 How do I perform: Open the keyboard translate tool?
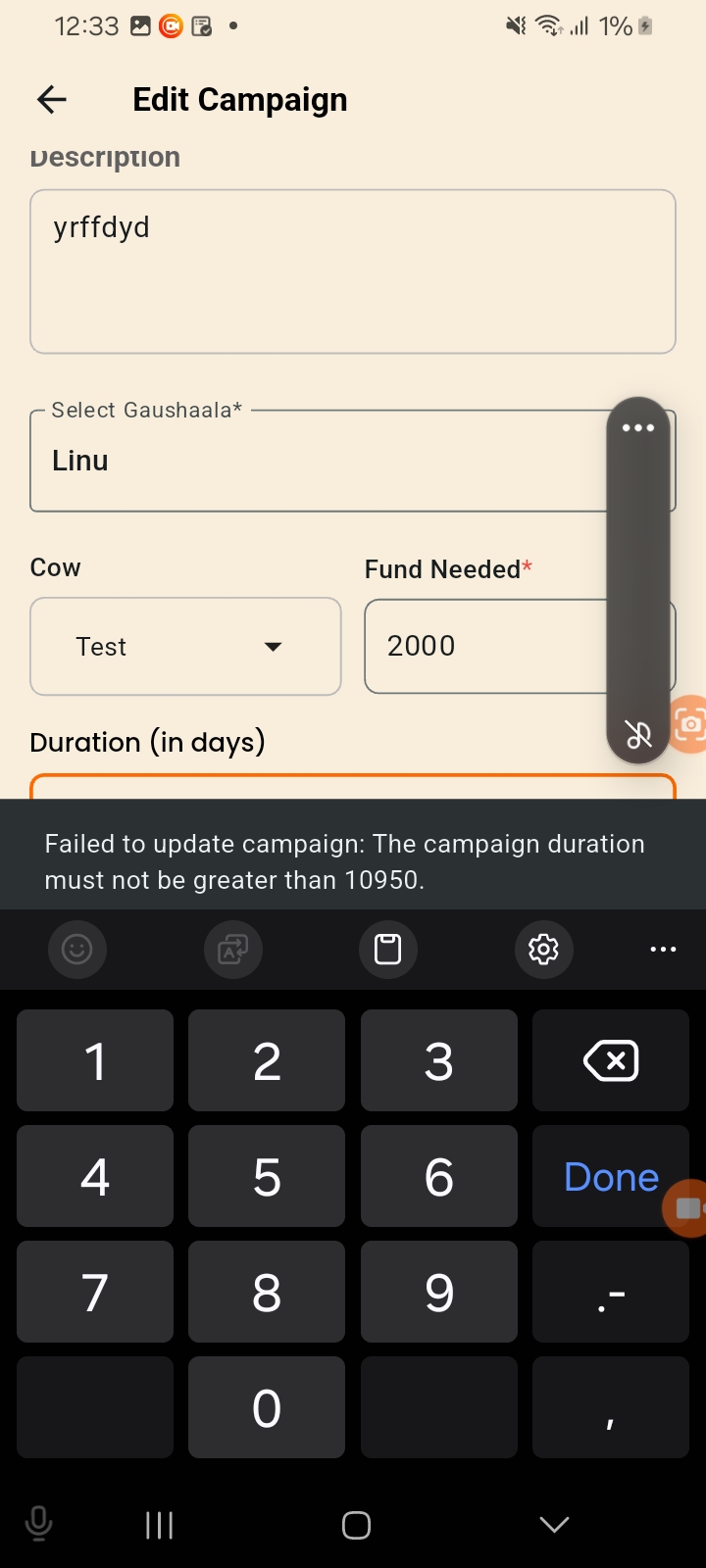[x=232, y=949]
